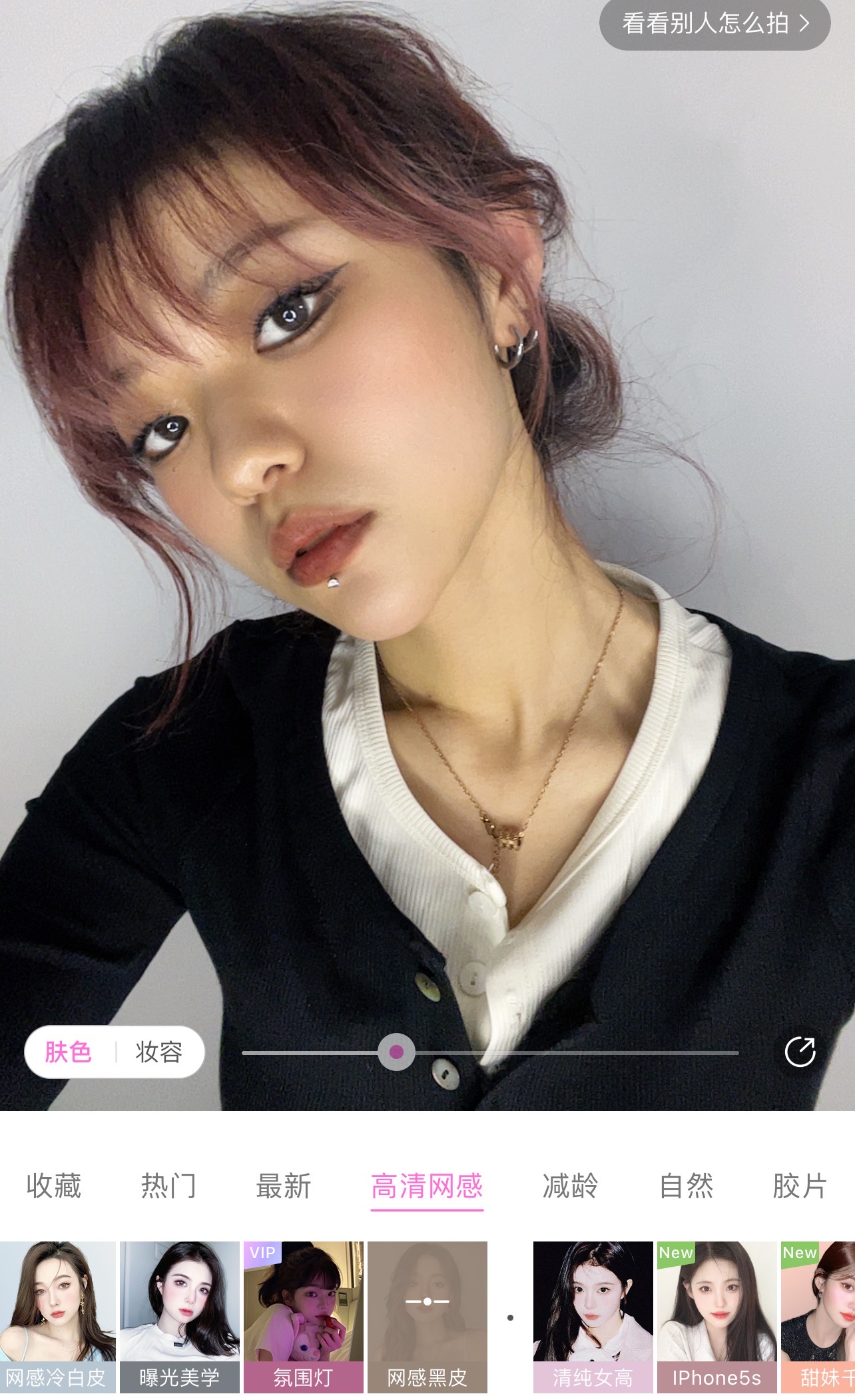This screenshot has width=855, height=1400.
Task: Adjust the selected 网感黑皮 filter
Action: (x=427, y=1316)
